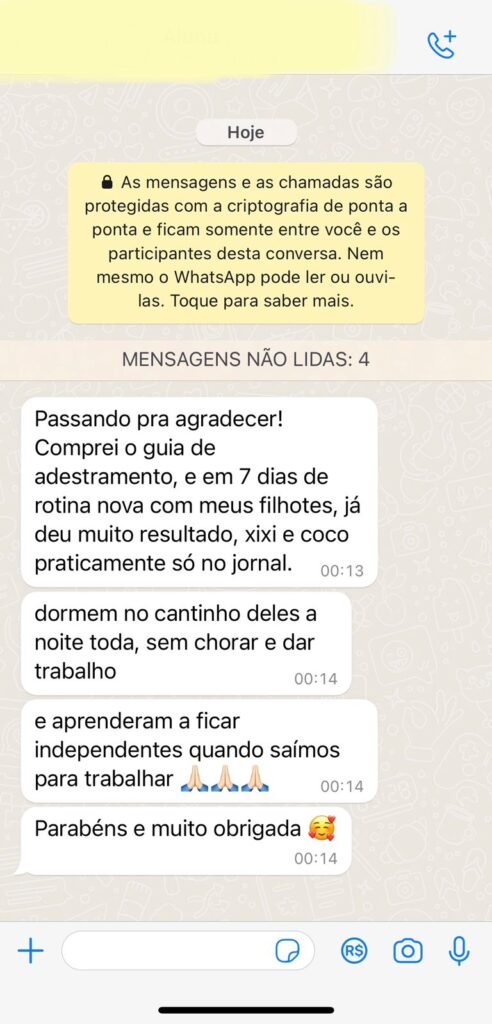Open the R$ payment icon
Image resolution: width=492 pixels, height=1024 pixels.
pyautogui.click(x=354, y=951)
